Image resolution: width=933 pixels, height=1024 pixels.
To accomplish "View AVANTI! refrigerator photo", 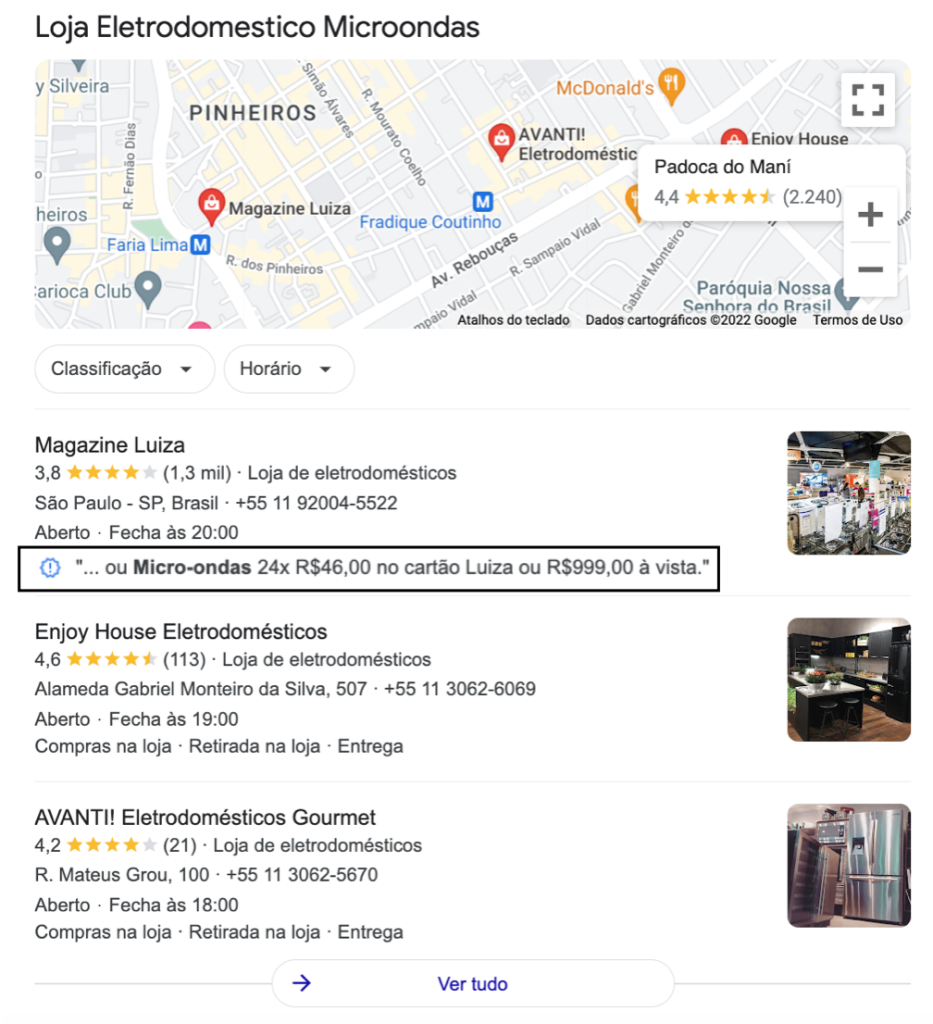I will click(x=848, y=865).
